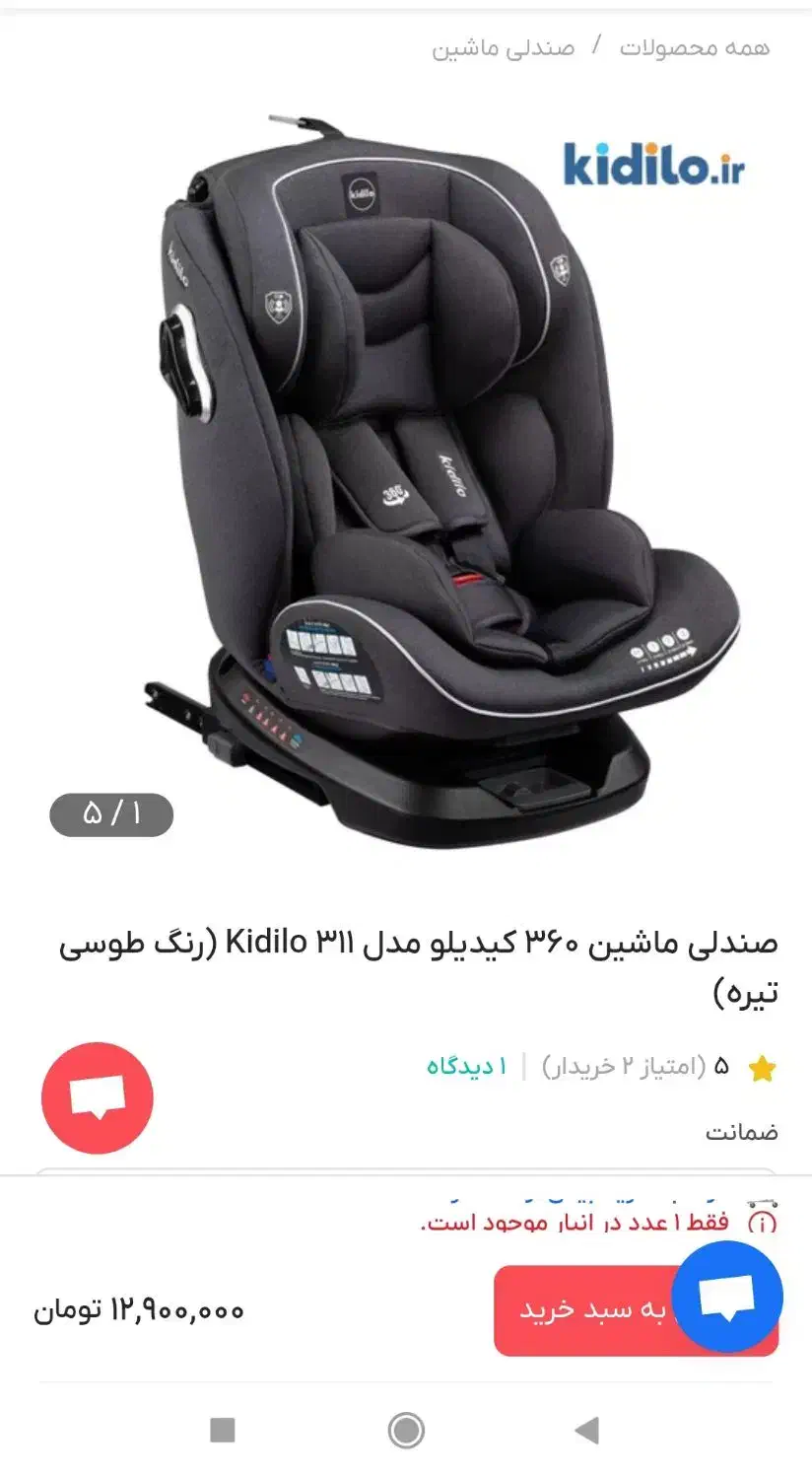812x1479 pixels.
Task: Open the blue chat floating button
Action: pyautogui.click(x=726, y=1297)
